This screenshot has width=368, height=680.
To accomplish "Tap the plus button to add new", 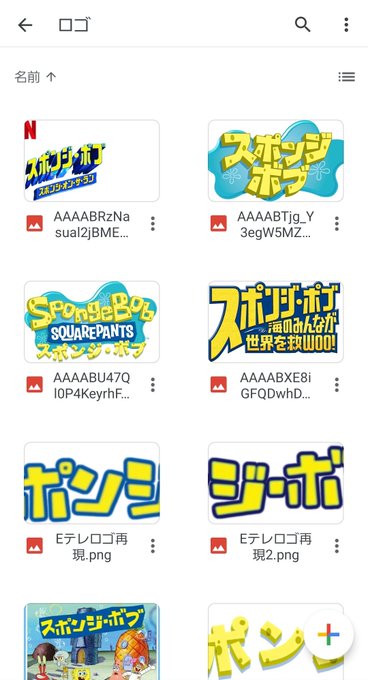I will 329,634.
